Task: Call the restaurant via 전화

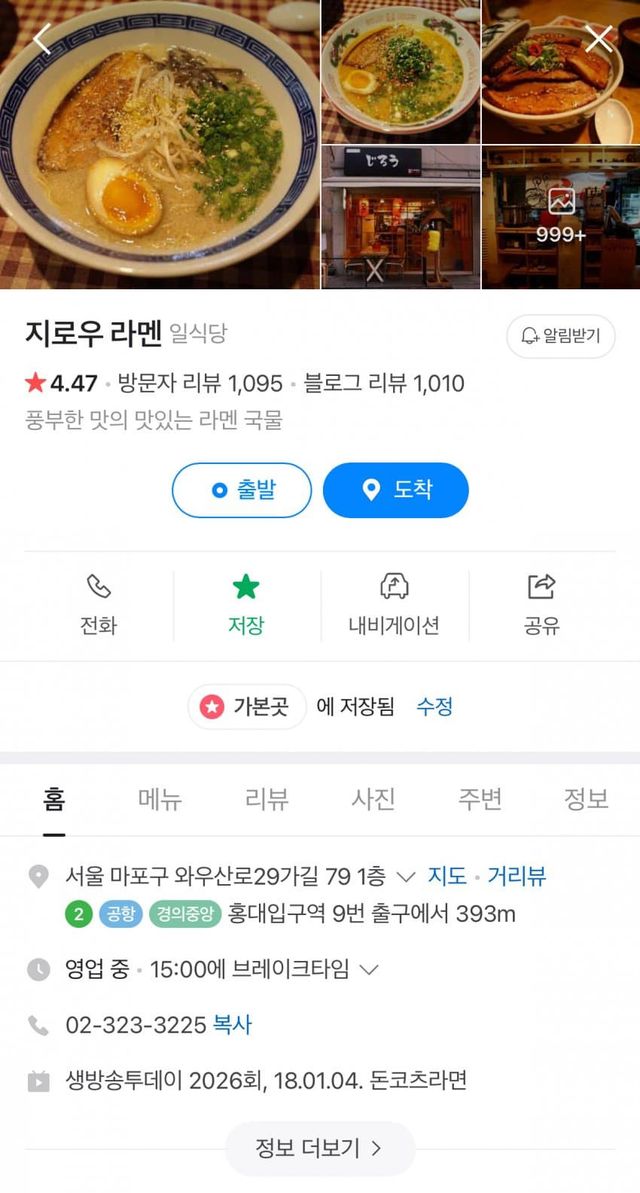Action: pyautogui.click(x=99, y=606)
